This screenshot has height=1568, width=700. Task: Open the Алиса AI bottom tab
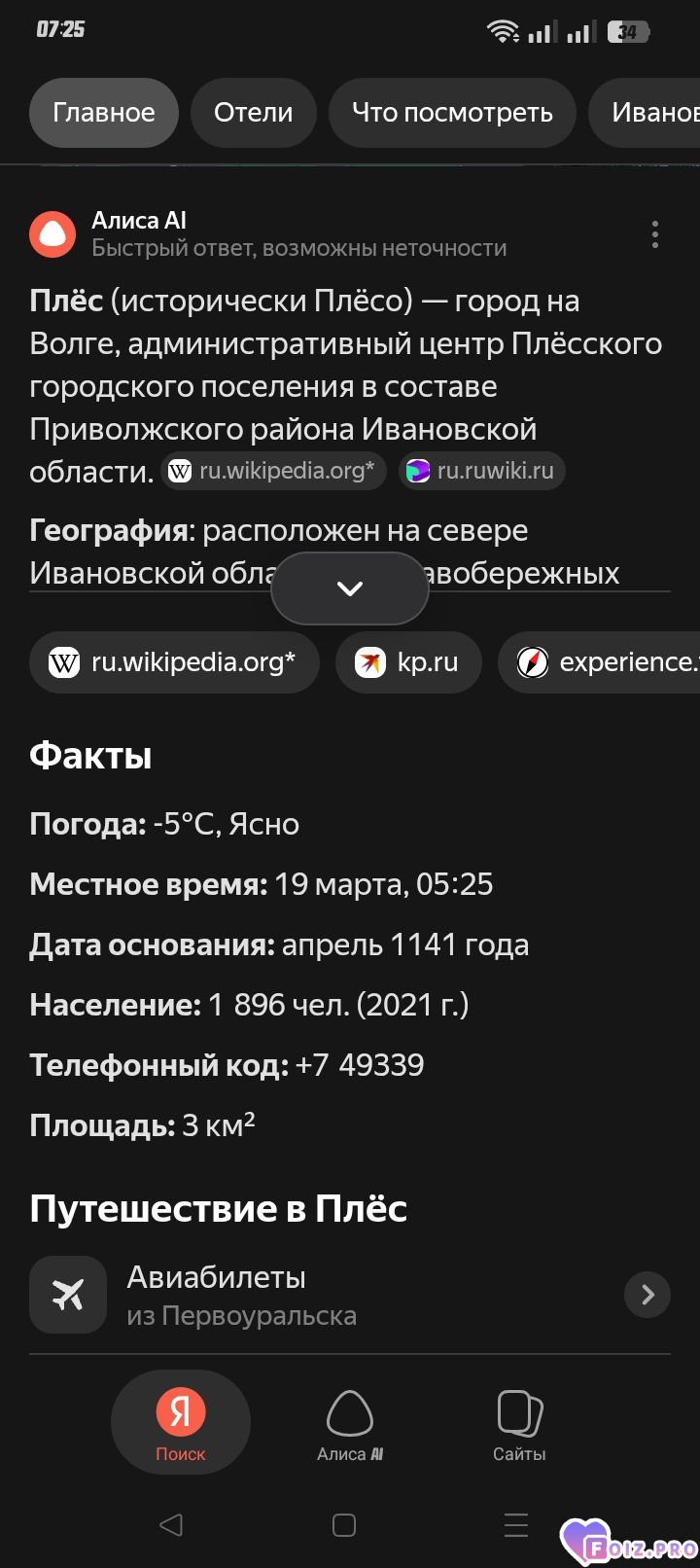[350, 1425]
